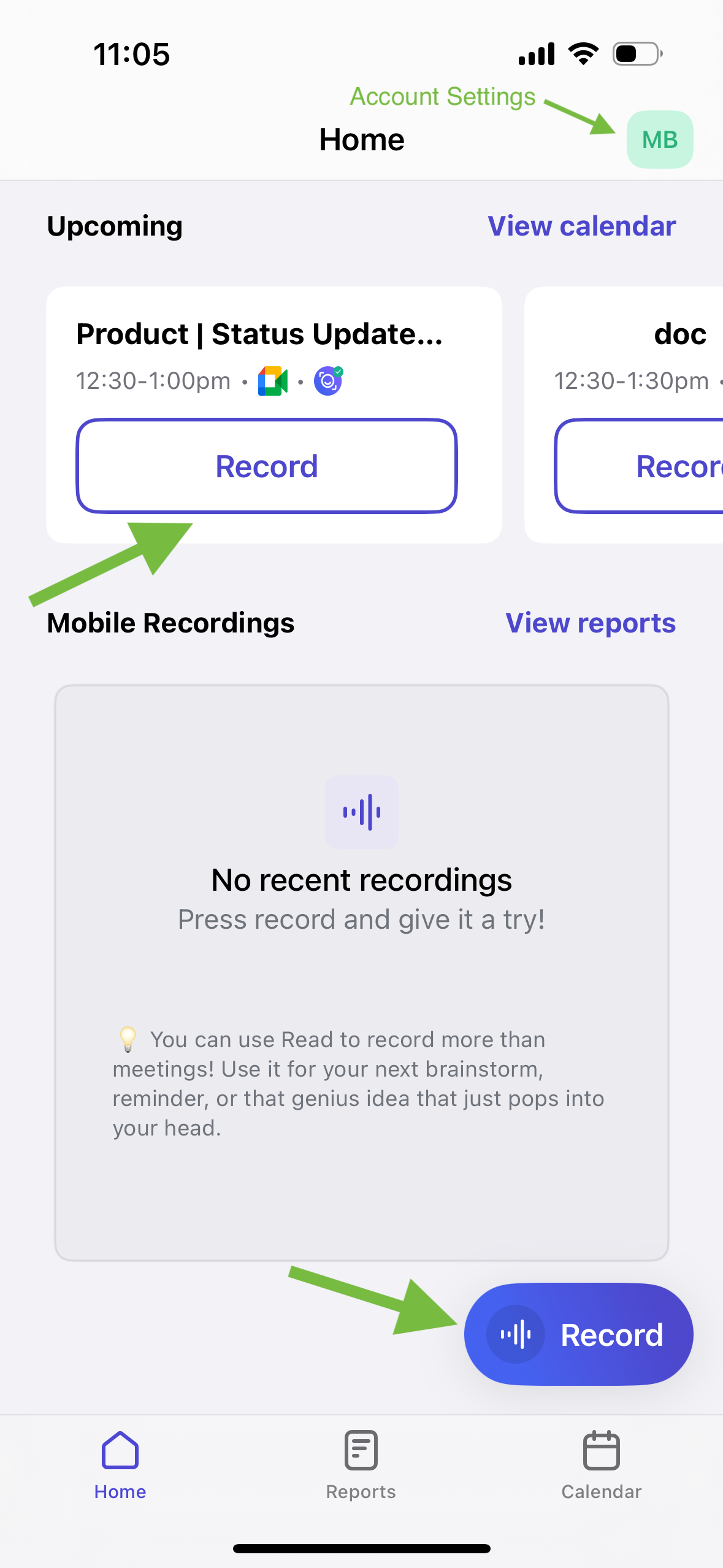Image resolution: width=723 pixels, height=1568 pixels.
Task: Start a mobile recording with floating Record button
Action: tap(578, 1334)
